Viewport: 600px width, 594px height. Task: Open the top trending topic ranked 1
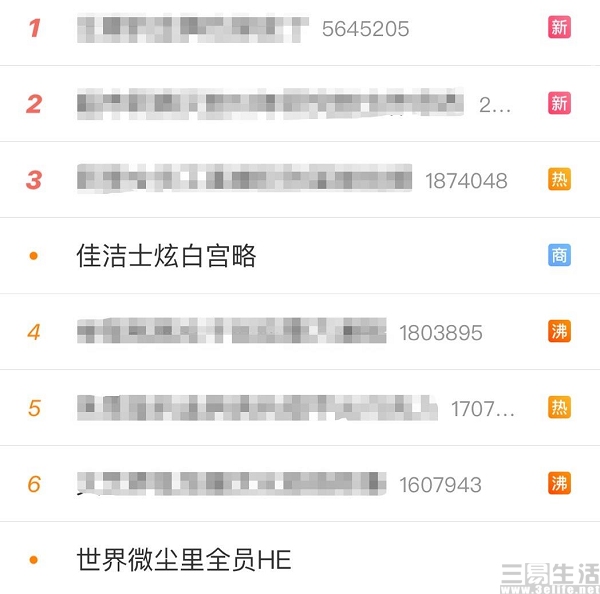[192, 29]
